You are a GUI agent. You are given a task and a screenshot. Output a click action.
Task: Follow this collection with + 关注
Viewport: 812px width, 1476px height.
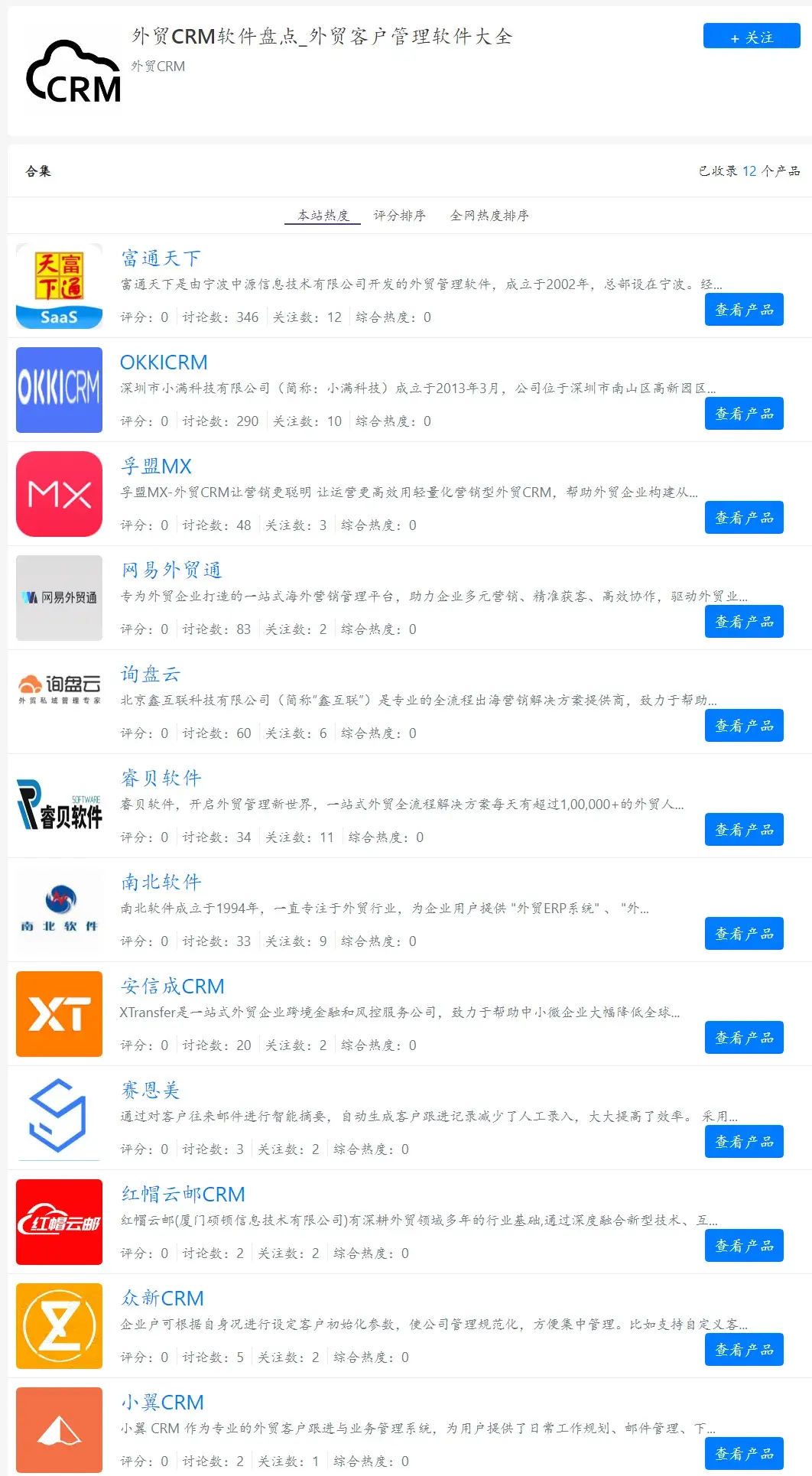[x=752, y=36]
